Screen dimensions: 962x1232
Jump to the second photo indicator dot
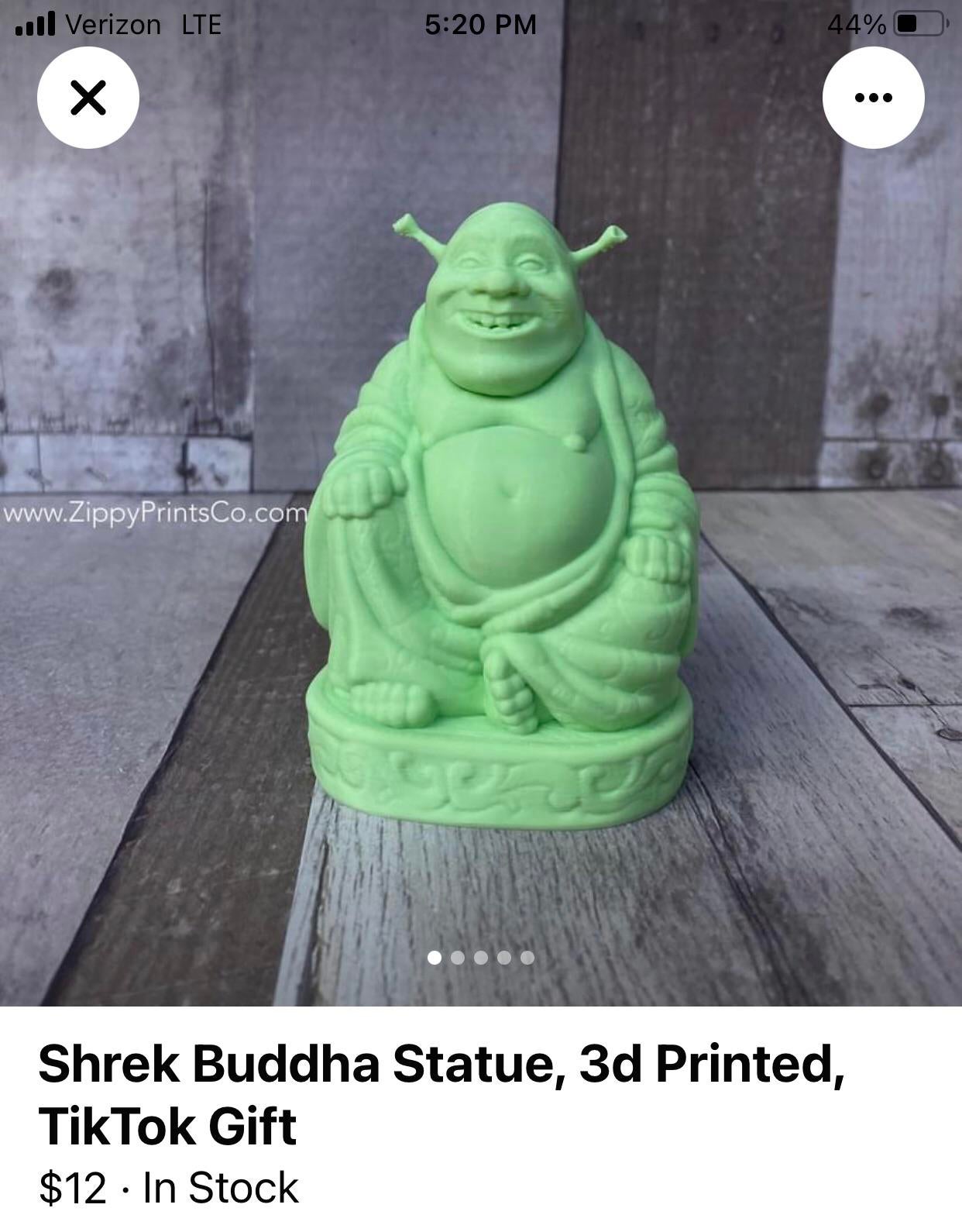458,958
